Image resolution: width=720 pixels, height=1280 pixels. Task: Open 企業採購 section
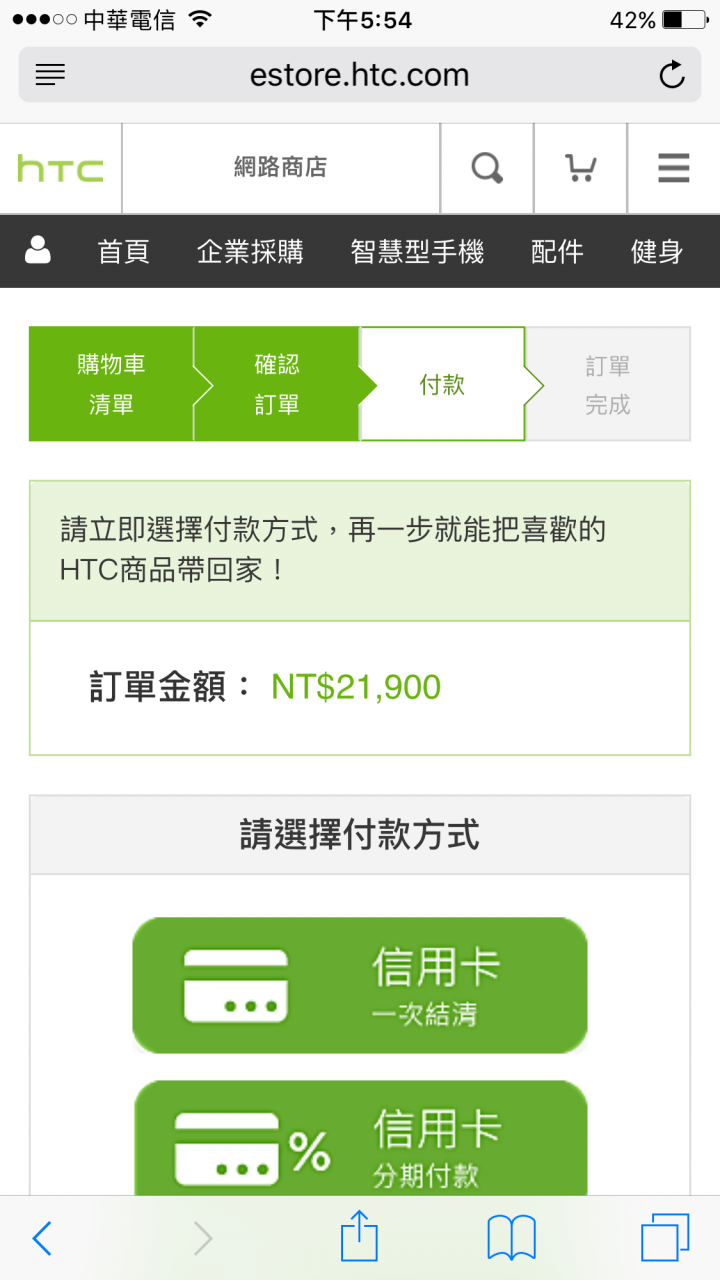point(250,251)
